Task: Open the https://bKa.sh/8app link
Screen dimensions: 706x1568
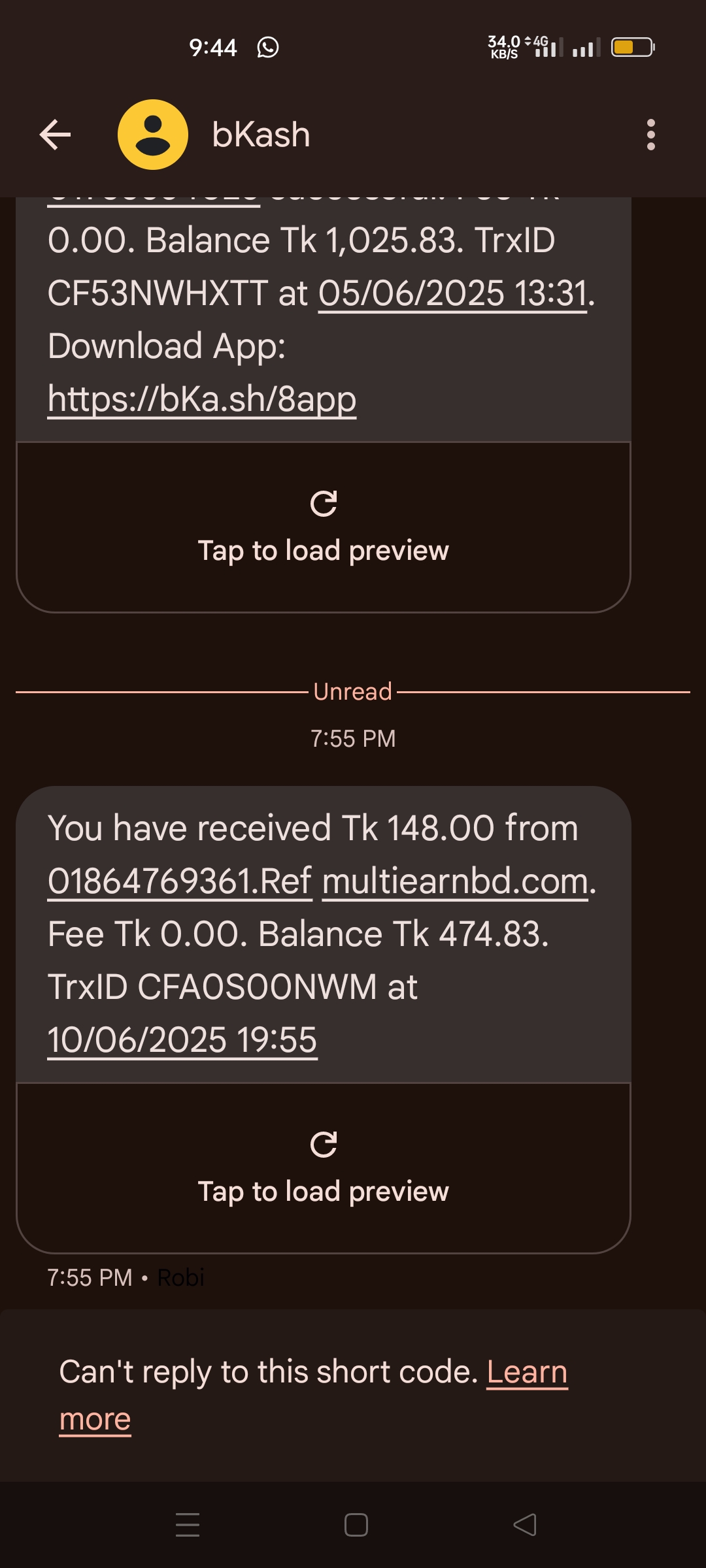Action: click(202, 399)
